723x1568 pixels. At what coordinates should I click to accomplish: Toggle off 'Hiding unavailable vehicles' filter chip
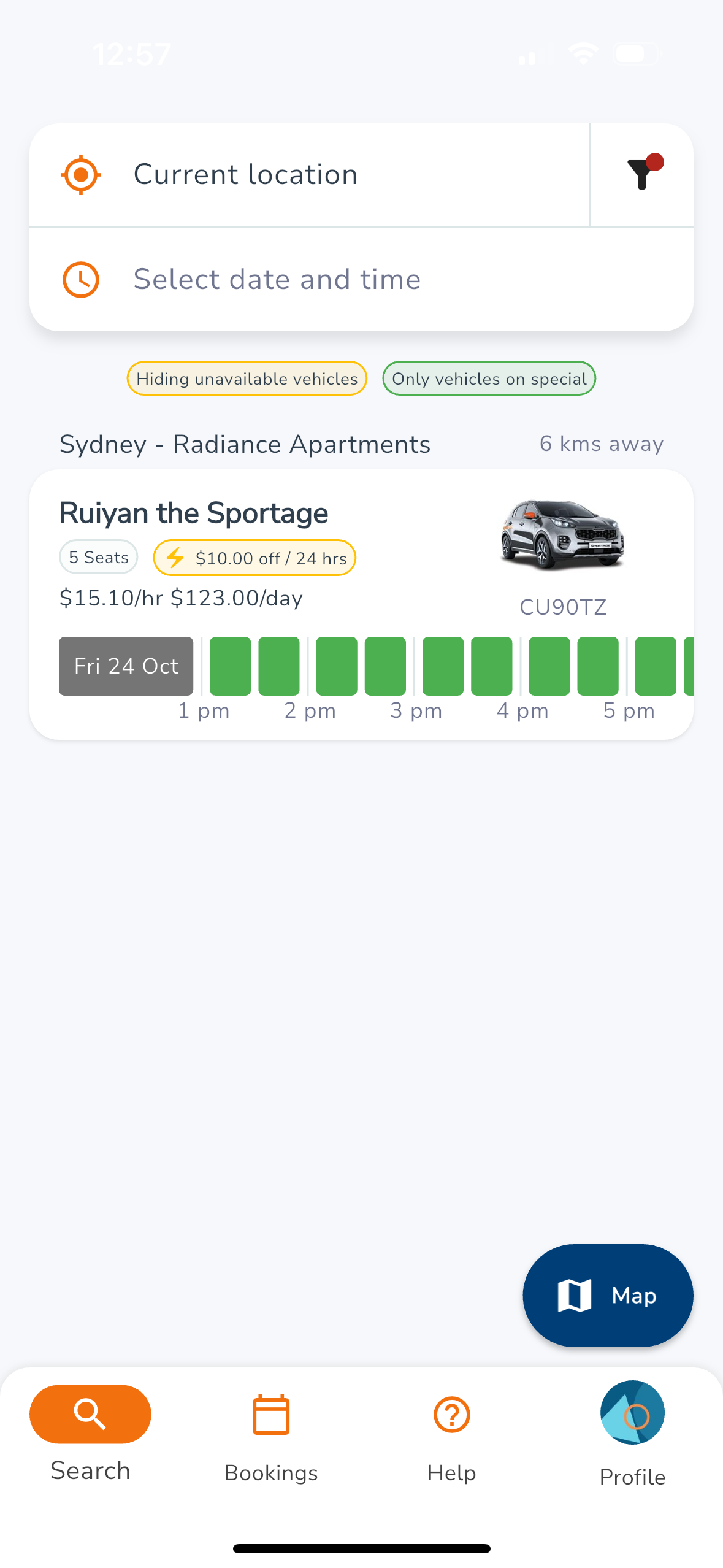point(247,379)
